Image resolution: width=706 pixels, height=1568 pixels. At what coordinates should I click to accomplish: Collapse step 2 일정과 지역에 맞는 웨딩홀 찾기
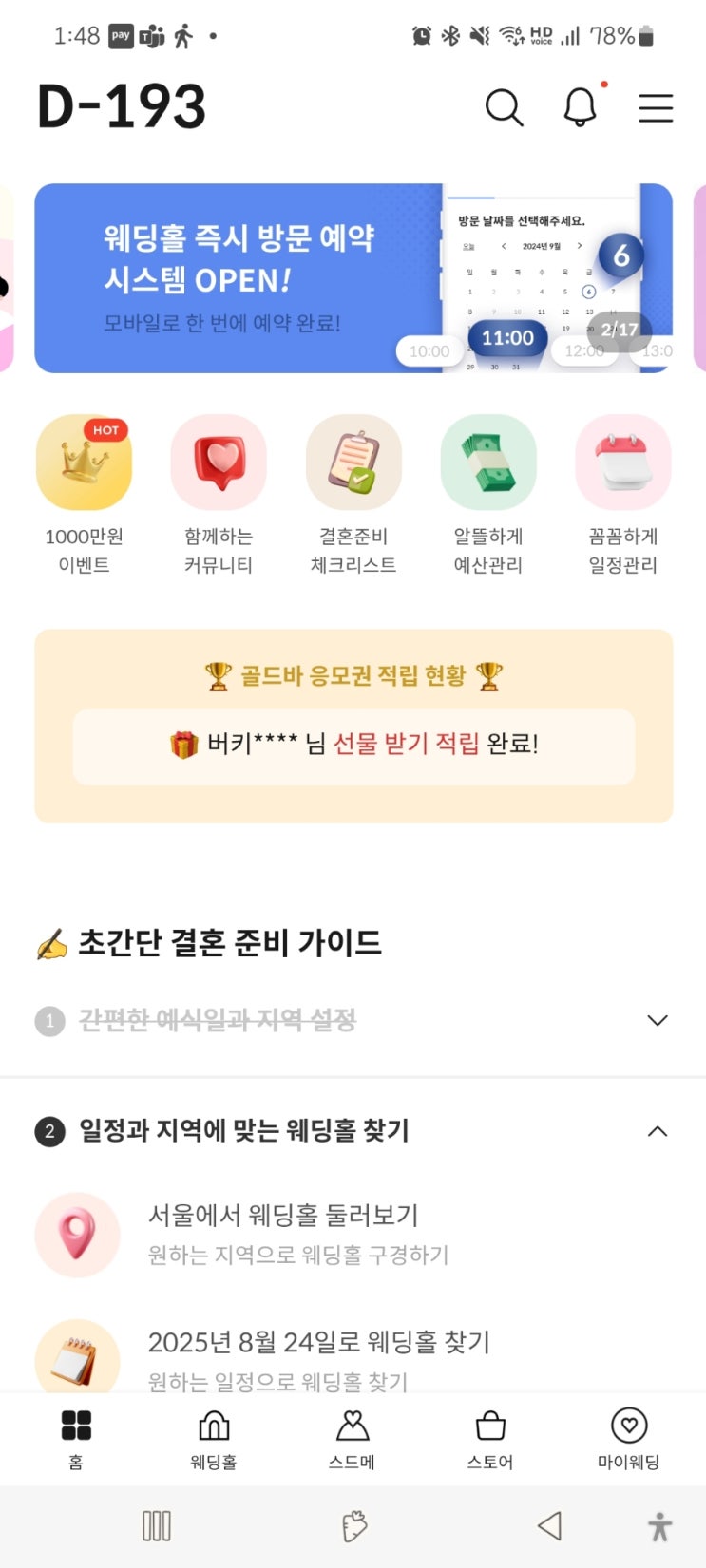coord(657,1131)
